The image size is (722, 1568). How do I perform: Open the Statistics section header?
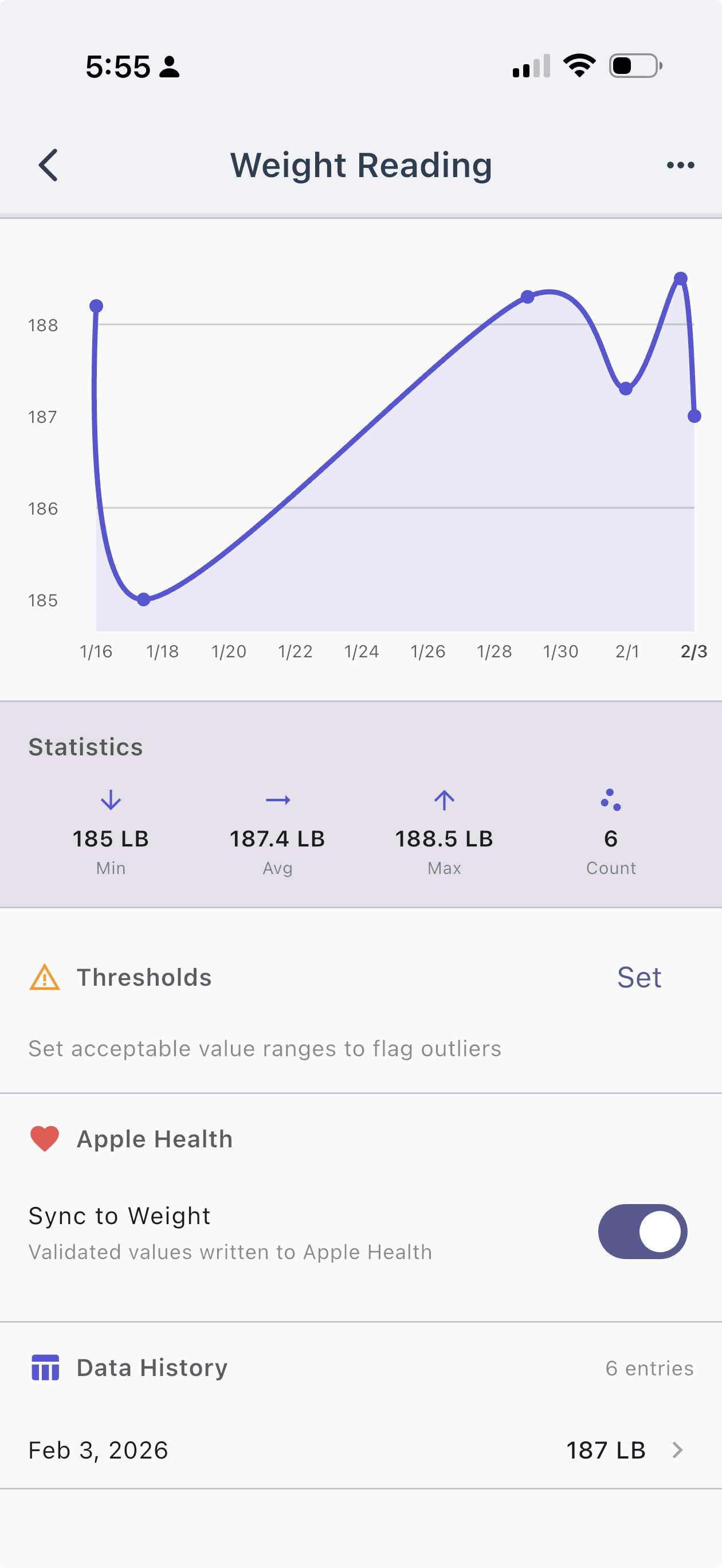tap(85, 746)
